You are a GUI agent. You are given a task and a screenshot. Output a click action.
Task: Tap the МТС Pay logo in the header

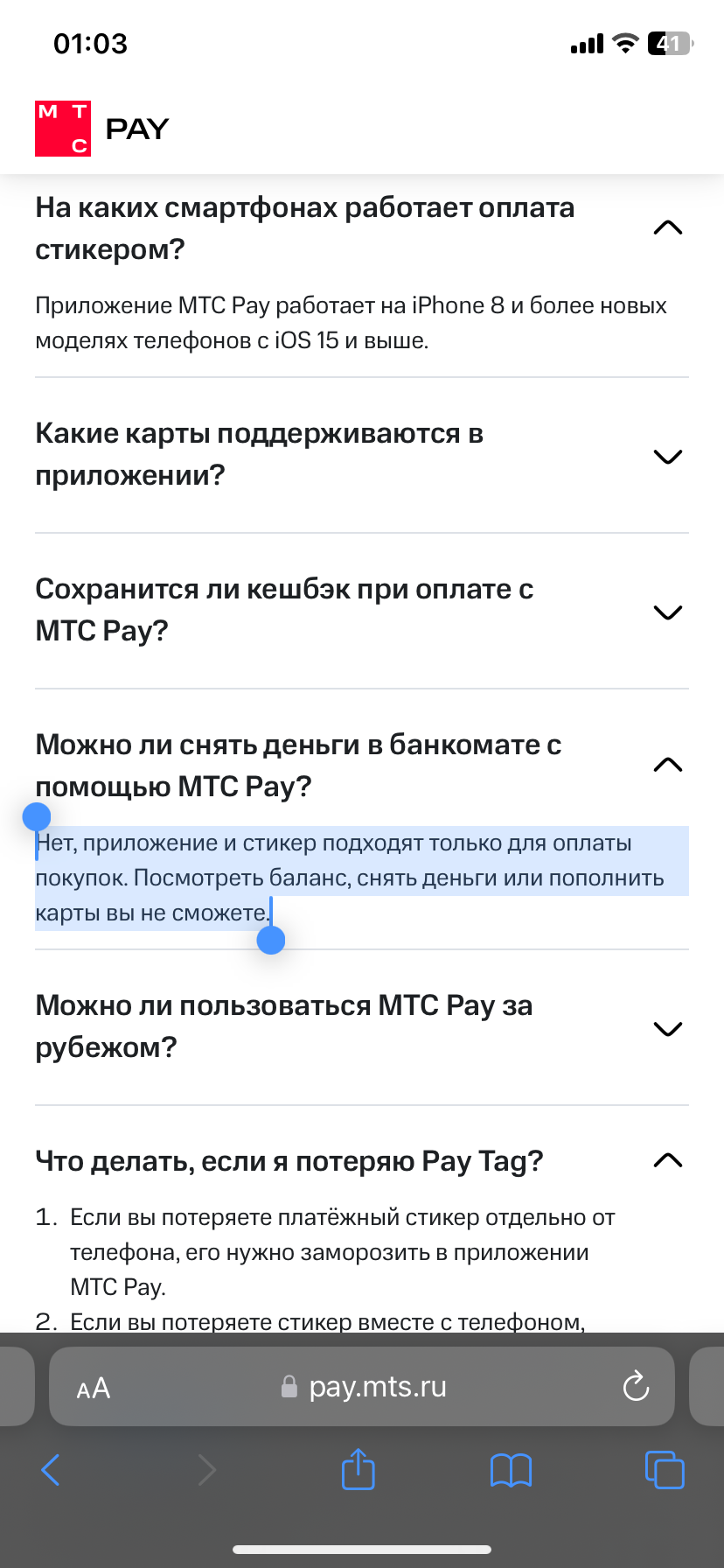click(101, 129)
